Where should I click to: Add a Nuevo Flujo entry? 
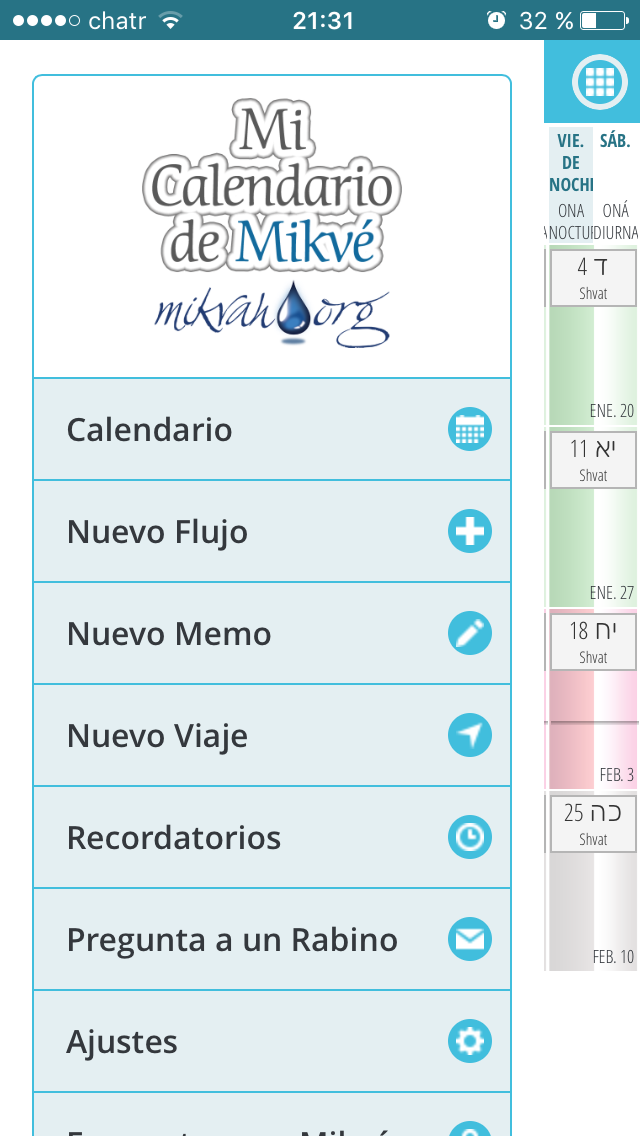[x=272, y=532]
